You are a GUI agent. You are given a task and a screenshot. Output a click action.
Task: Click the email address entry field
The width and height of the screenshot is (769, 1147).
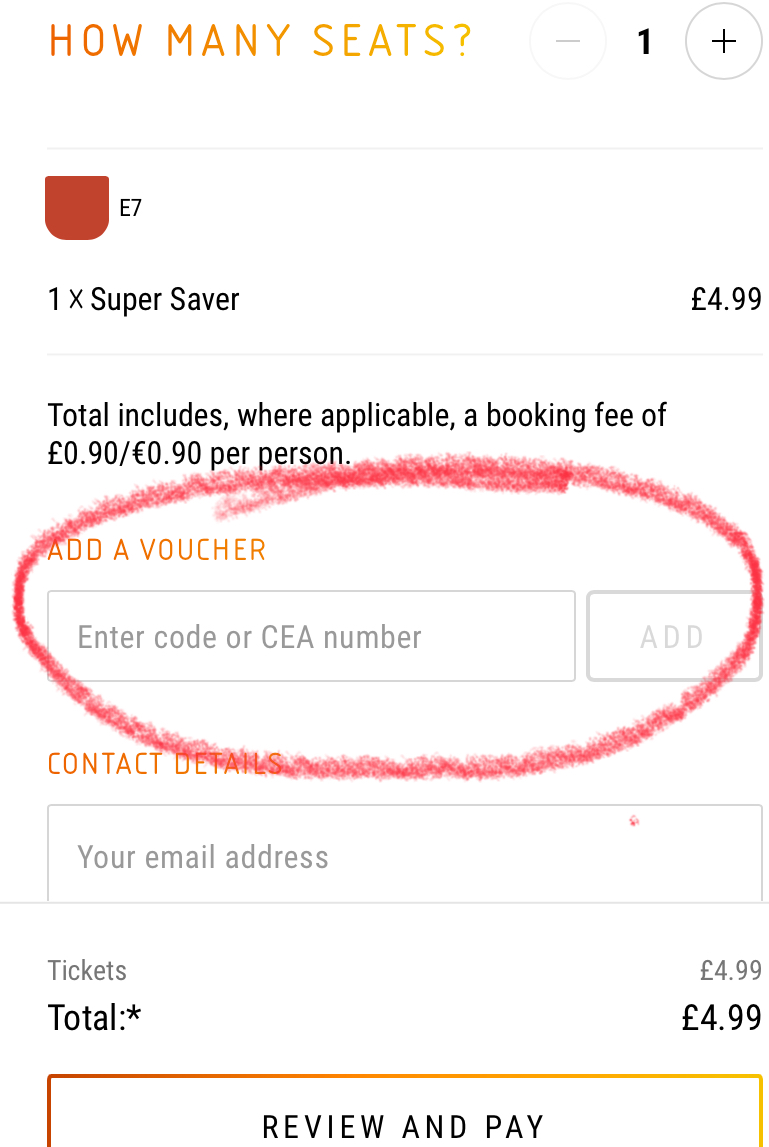[x=400, y=857]
